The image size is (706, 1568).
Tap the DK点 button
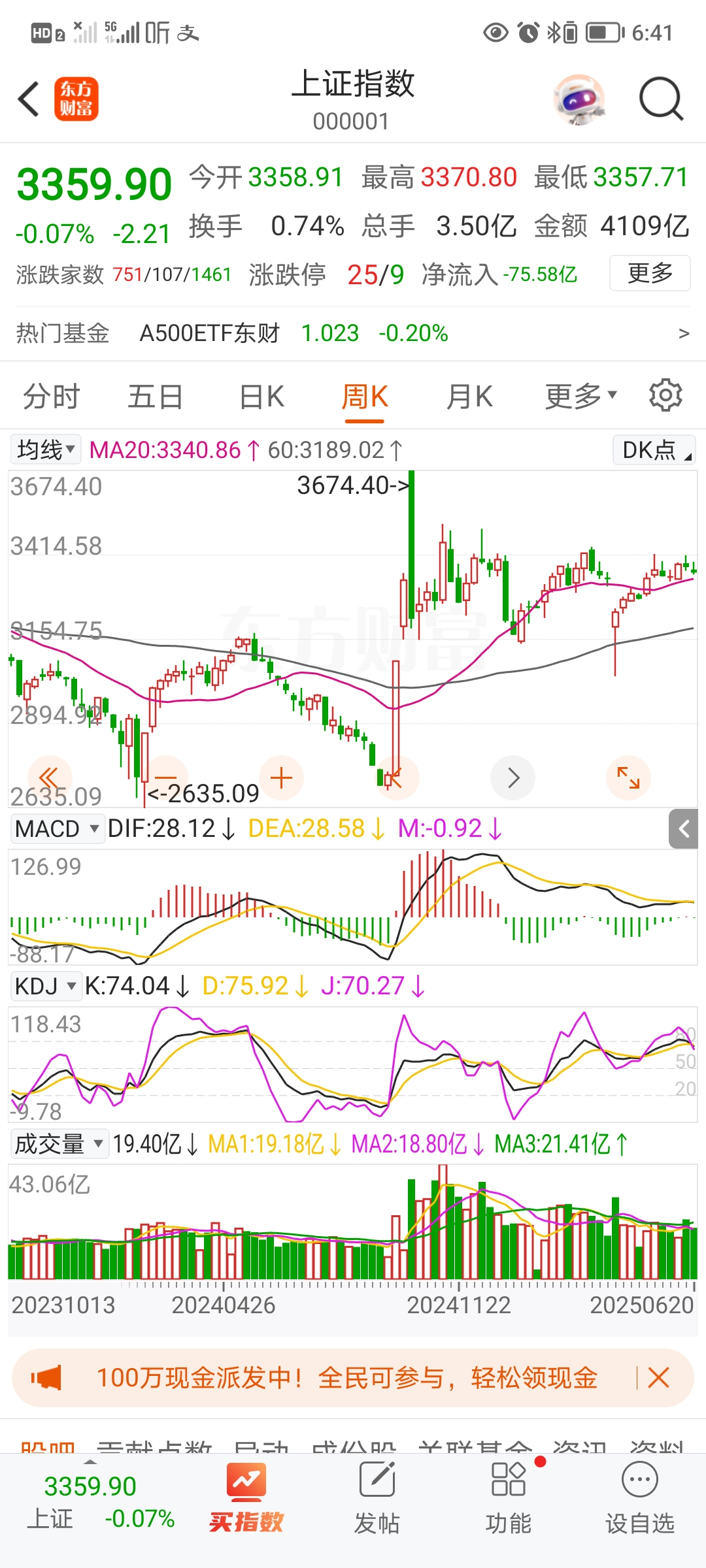coord(654,450)
